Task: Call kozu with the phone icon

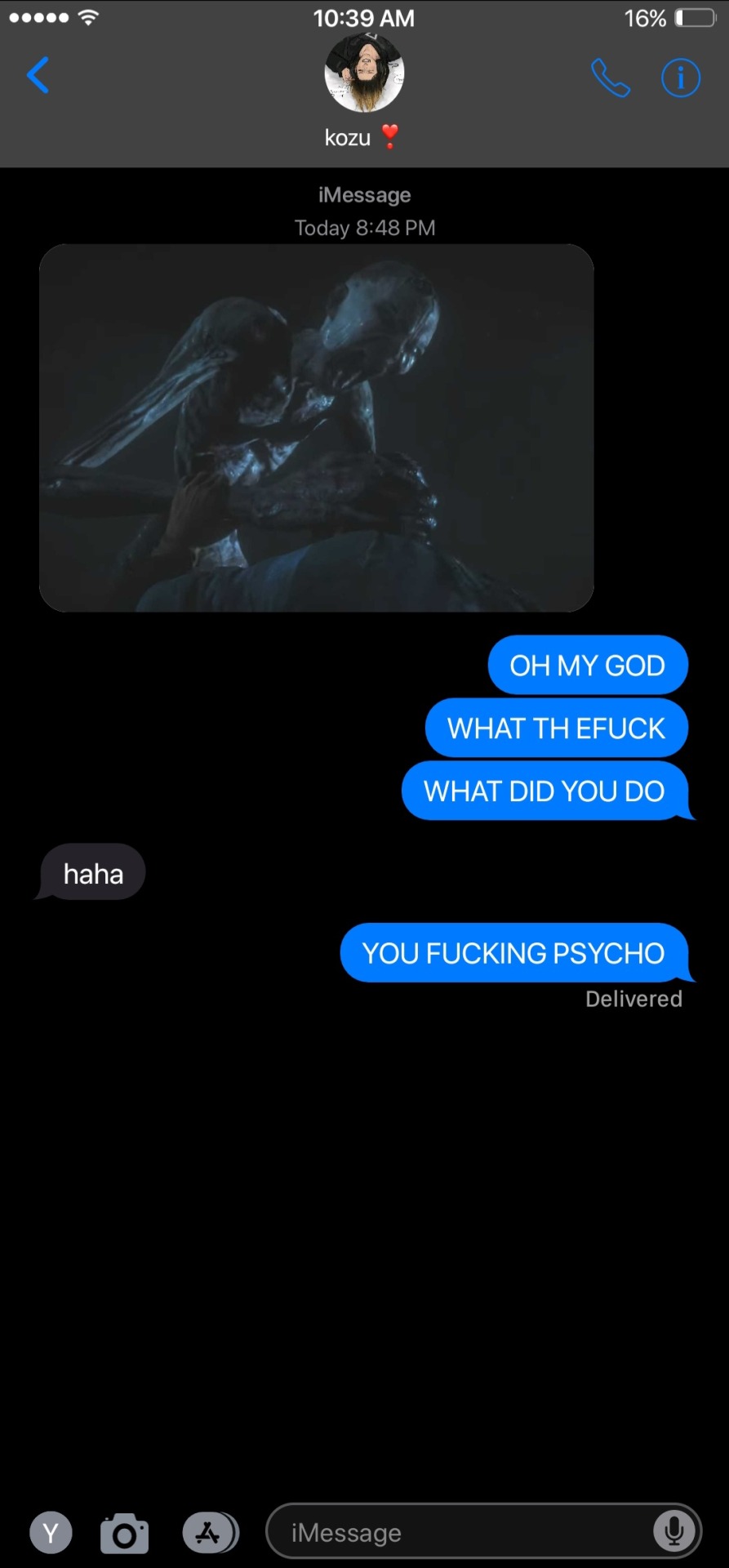Action: 610,78
